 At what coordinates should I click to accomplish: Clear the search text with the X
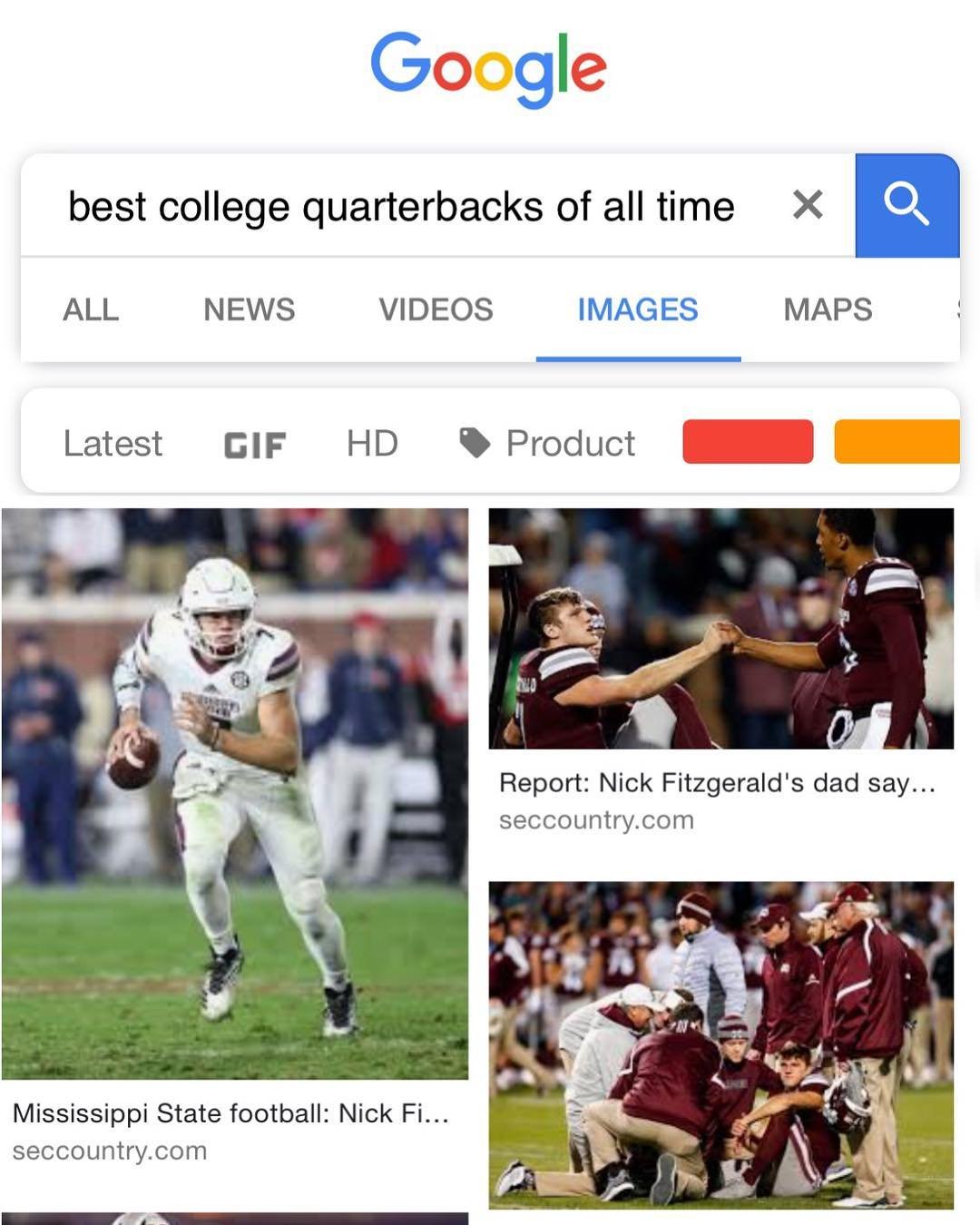(x=807, y=205)
